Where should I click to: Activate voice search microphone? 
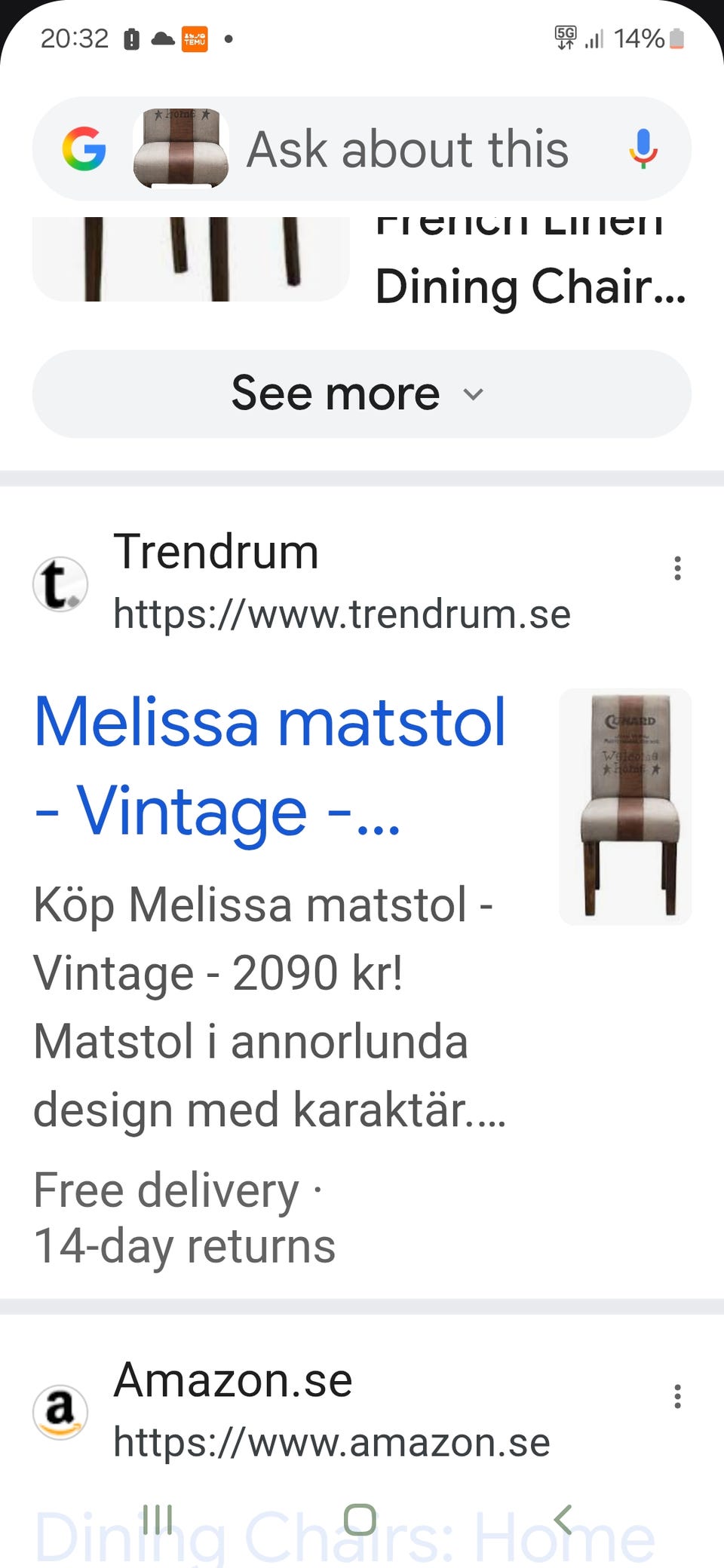tap(643, 149)
